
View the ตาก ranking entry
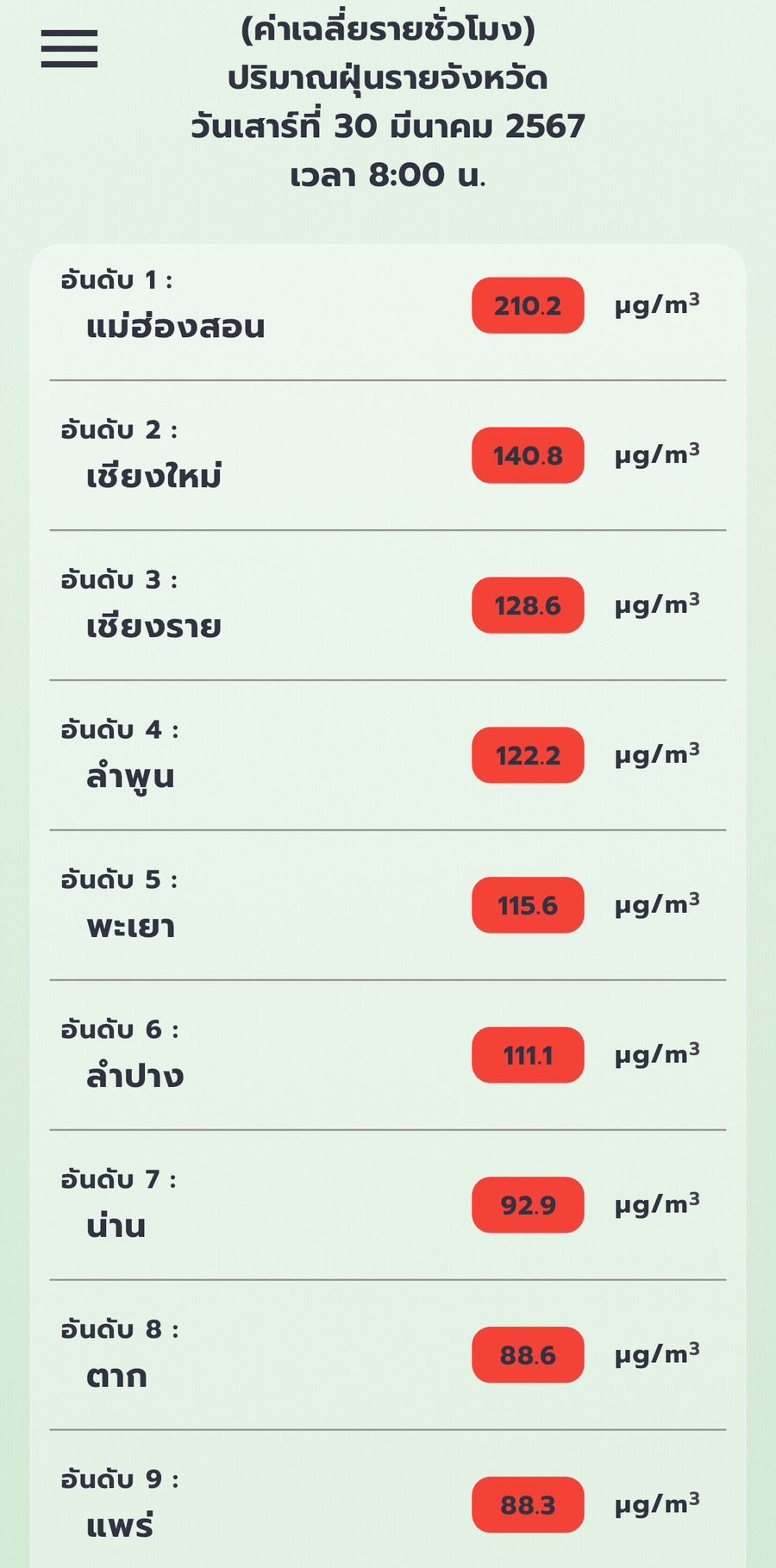(x=388, y=1355)
